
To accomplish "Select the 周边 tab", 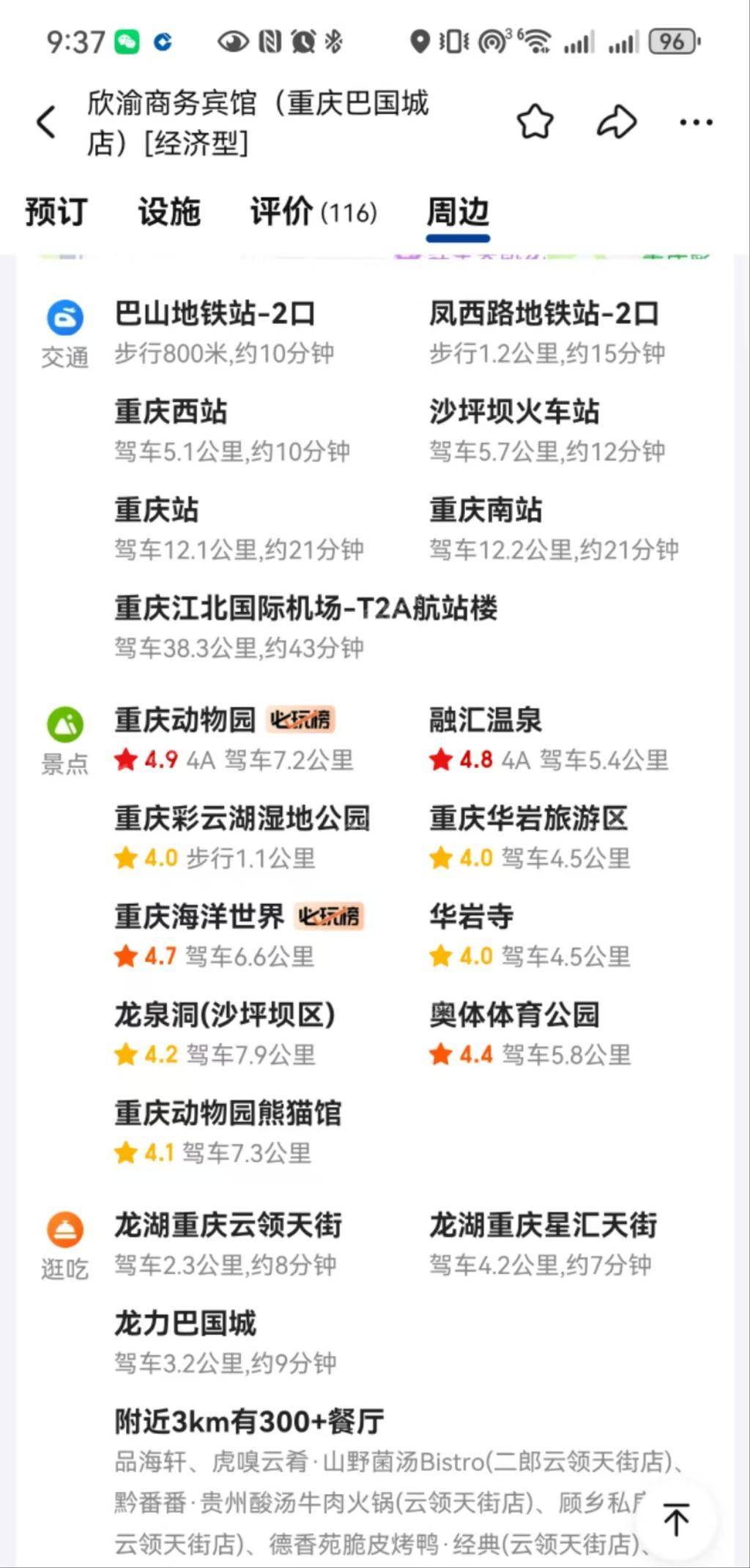I will click(x=458, y=212).
